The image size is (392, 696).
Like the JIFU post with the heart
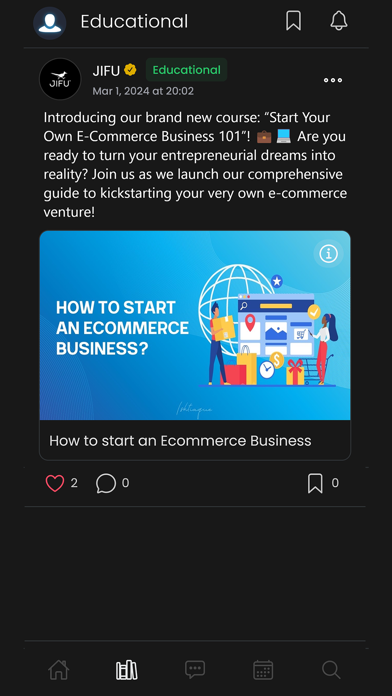click(55, 483)
